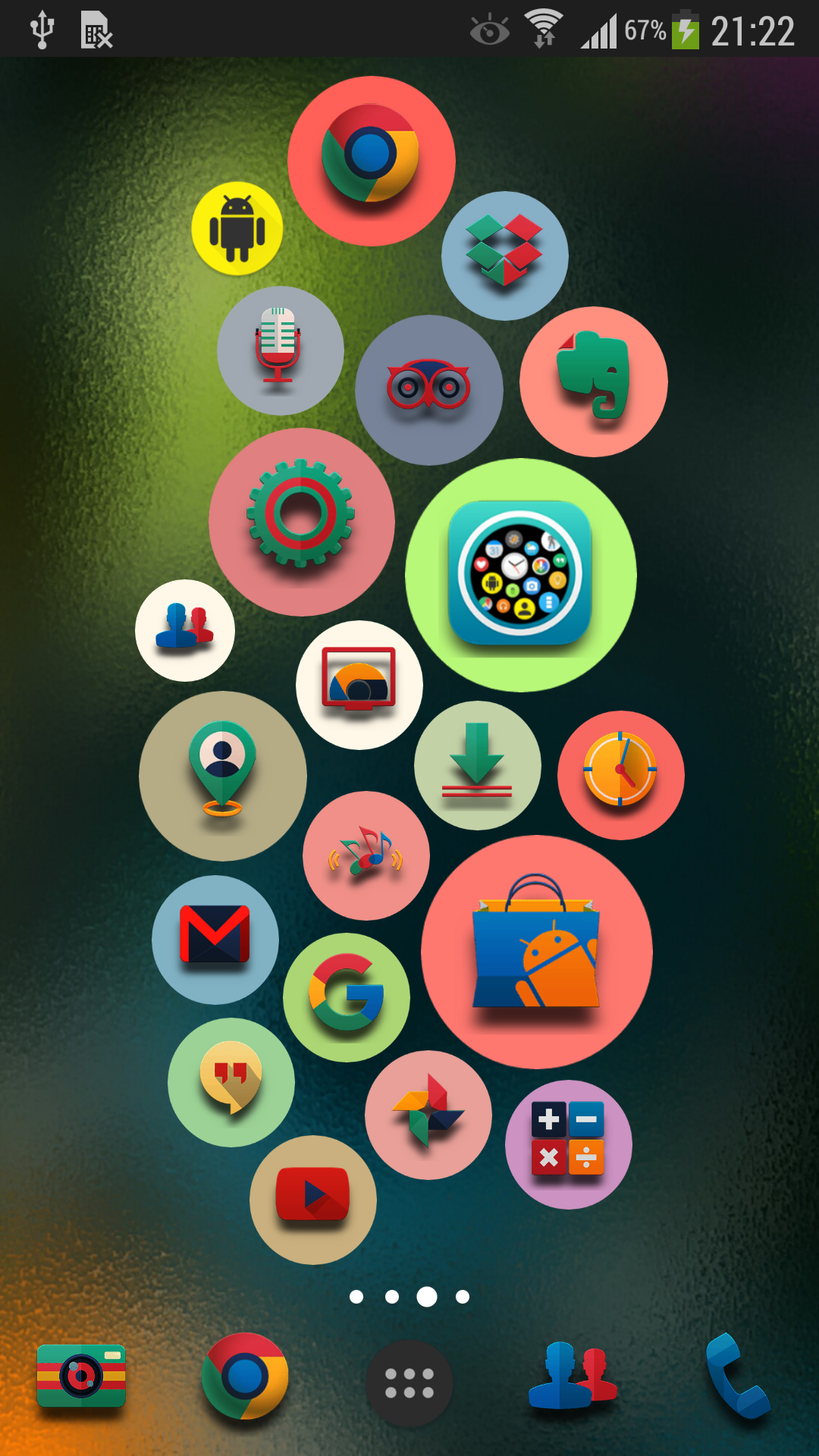The width and height of the screenshot is (819, 1456).
Task: Launch the orange Clock app
Action: [620, 775]
